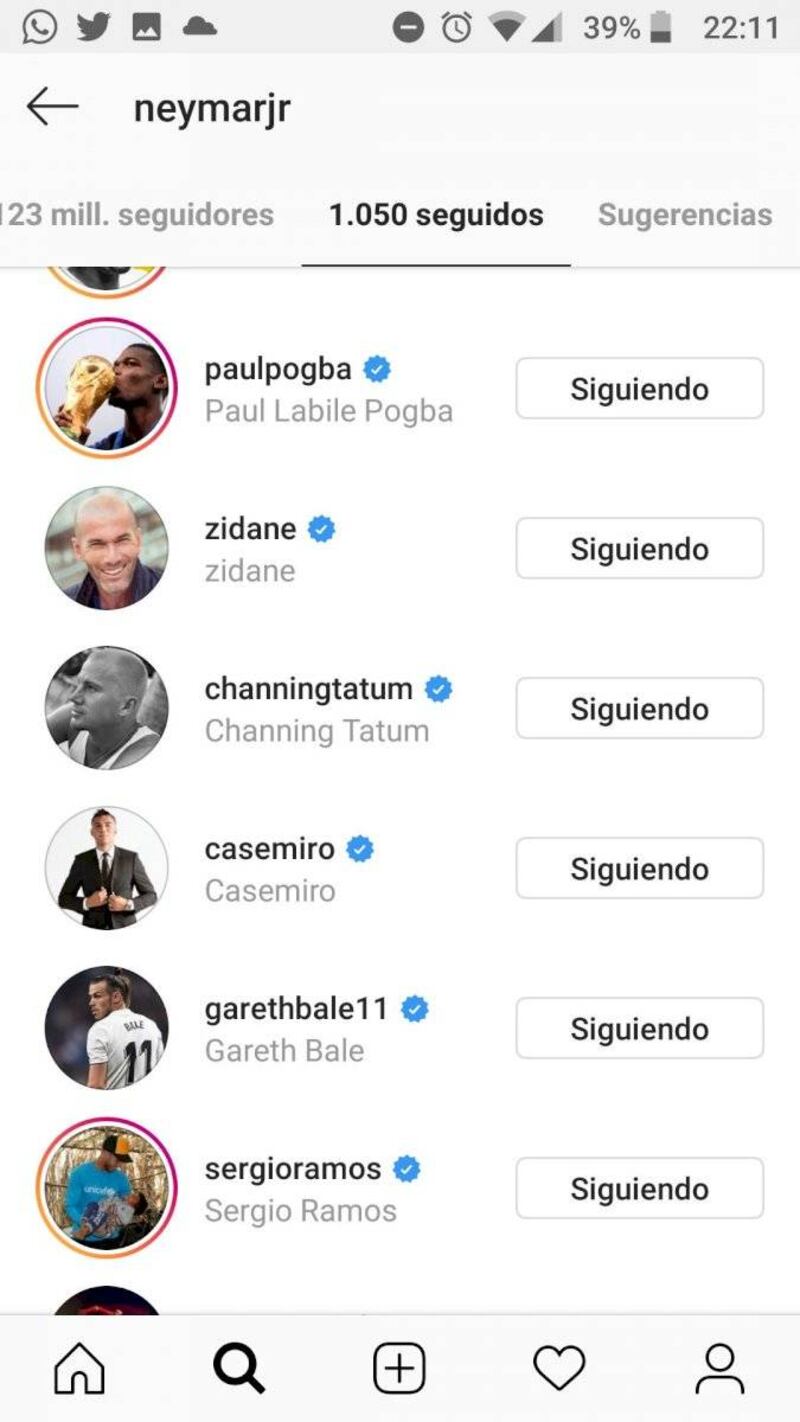
Task: Tap Siguiendo next to garethbale11
Action: coord(639,1029)
